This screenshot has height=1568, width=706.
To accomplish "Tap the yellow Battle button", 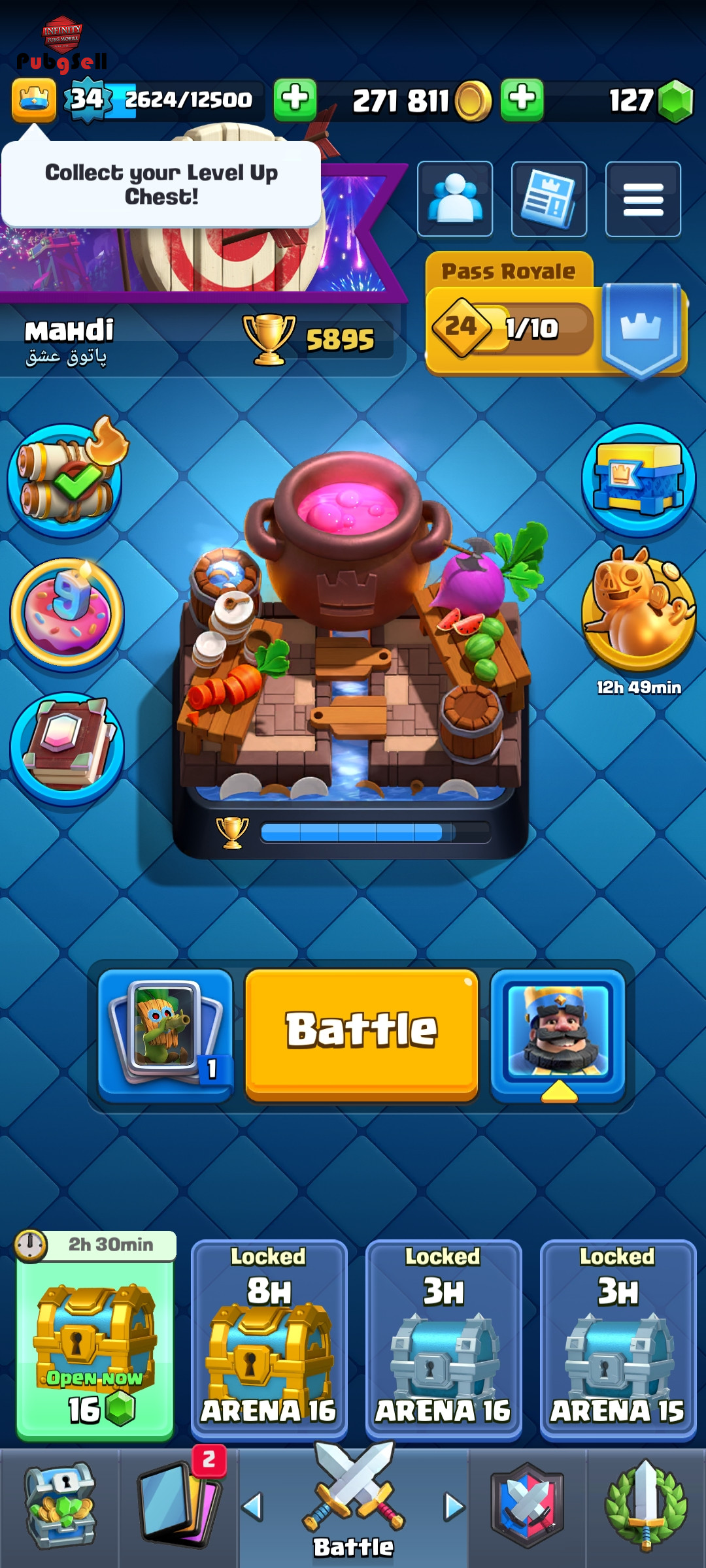I will click(361, 1035).
